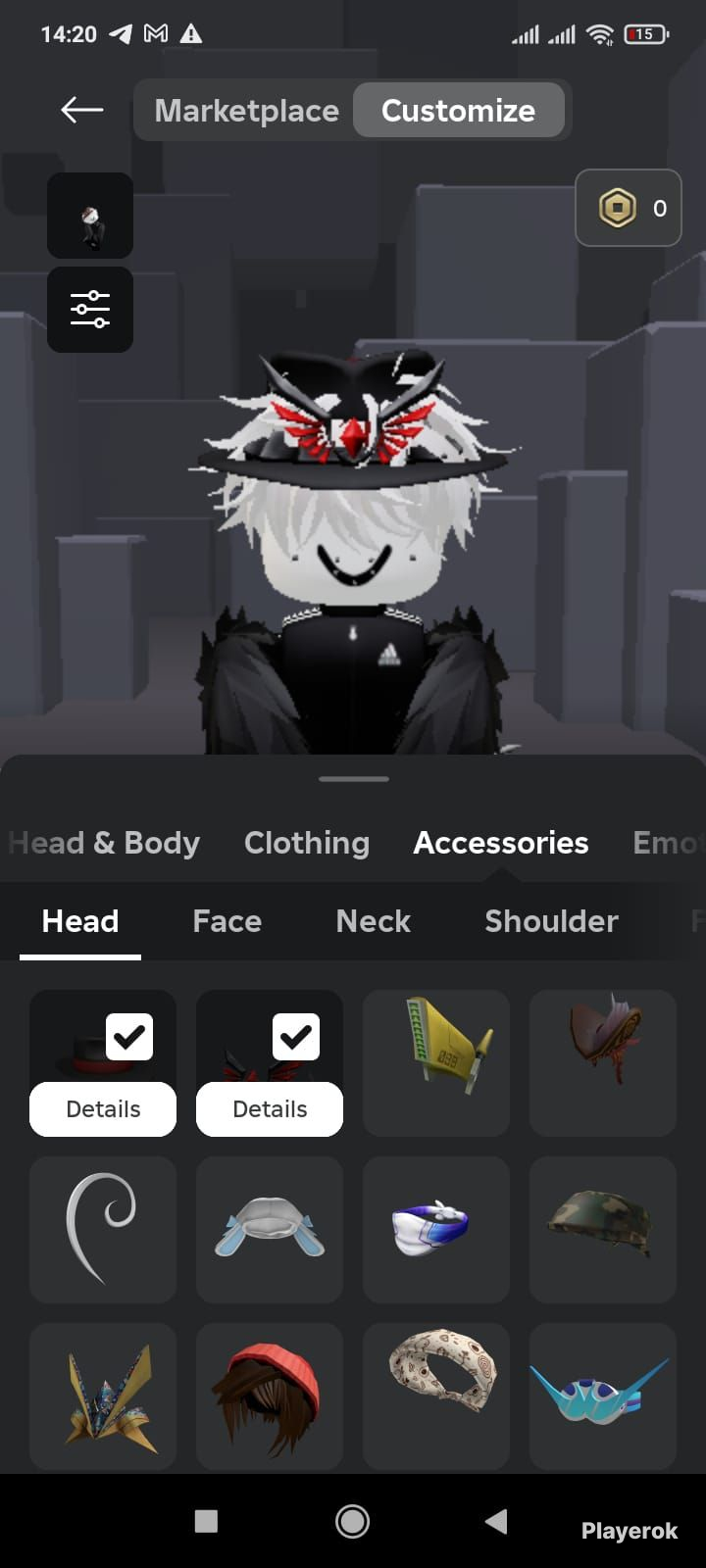This screenshot has height=1568, width=706.
Task: Equip the silver curled horn
Action: coord(103,1230)
